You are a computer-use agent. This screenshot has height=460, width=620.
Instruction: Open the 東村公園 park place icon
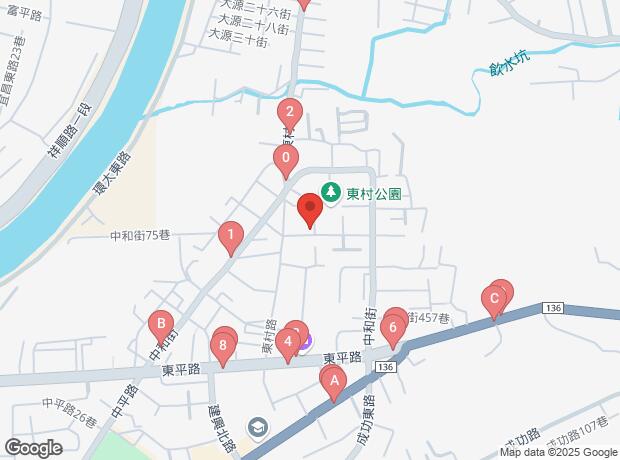click(x=331, y=190)
